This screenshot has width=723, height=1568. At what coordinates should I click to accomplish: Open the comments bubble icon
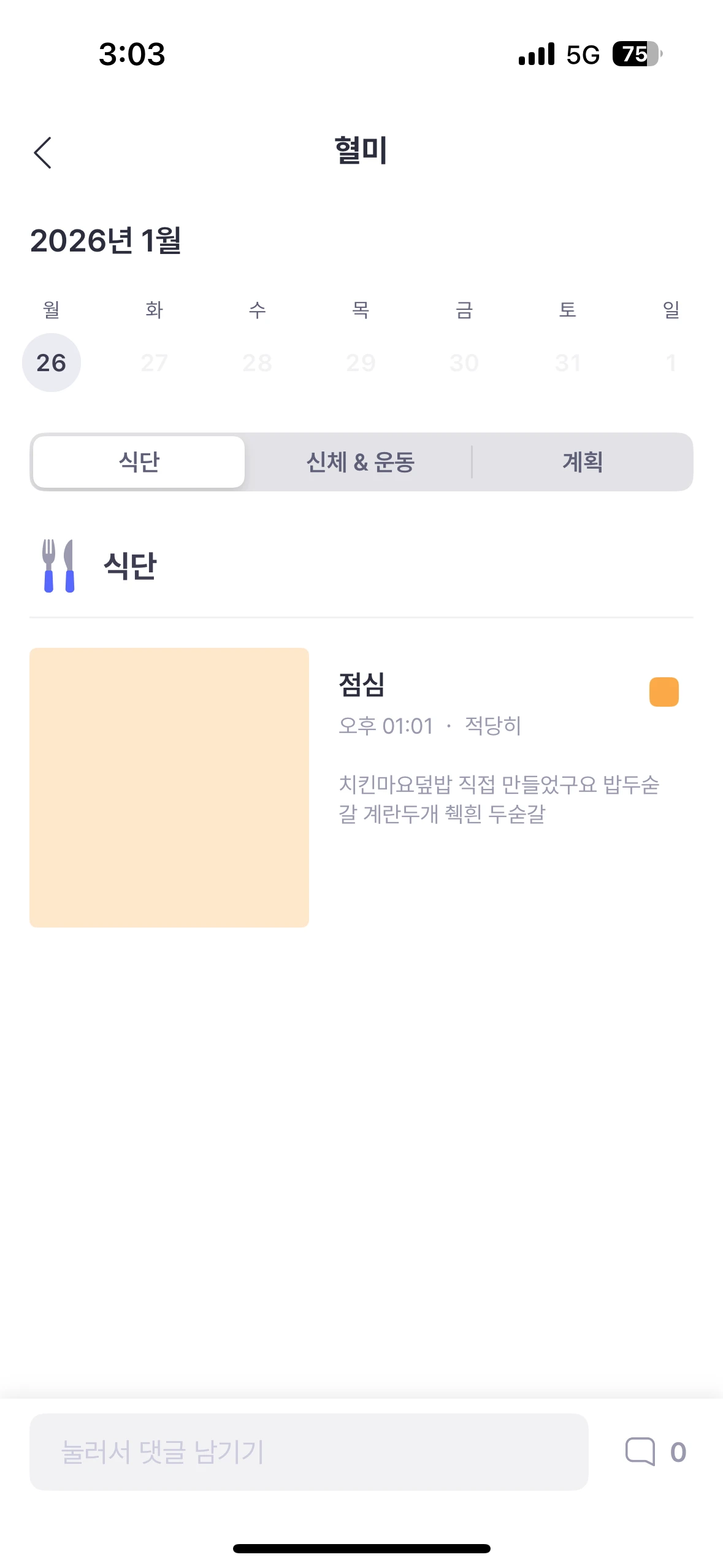[640, 1451]
